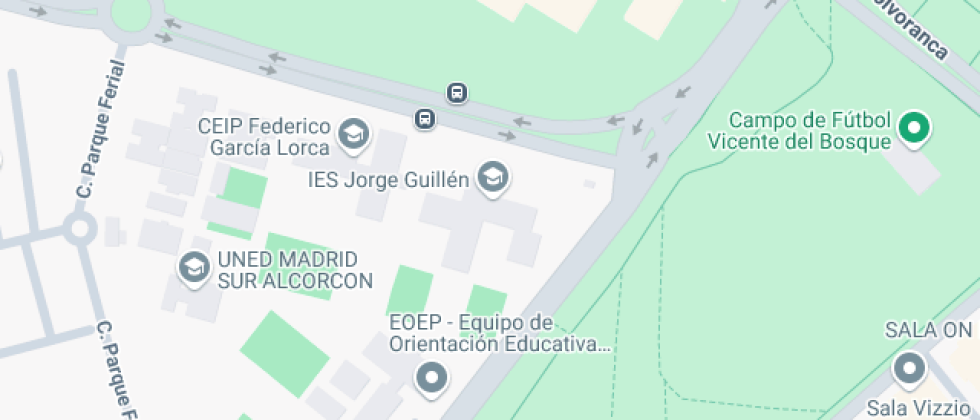This screenshot has width=980, height=420.
Task: Select the EOEP Equipo de Orientación Educativa pin
Action: coord(432,379)
